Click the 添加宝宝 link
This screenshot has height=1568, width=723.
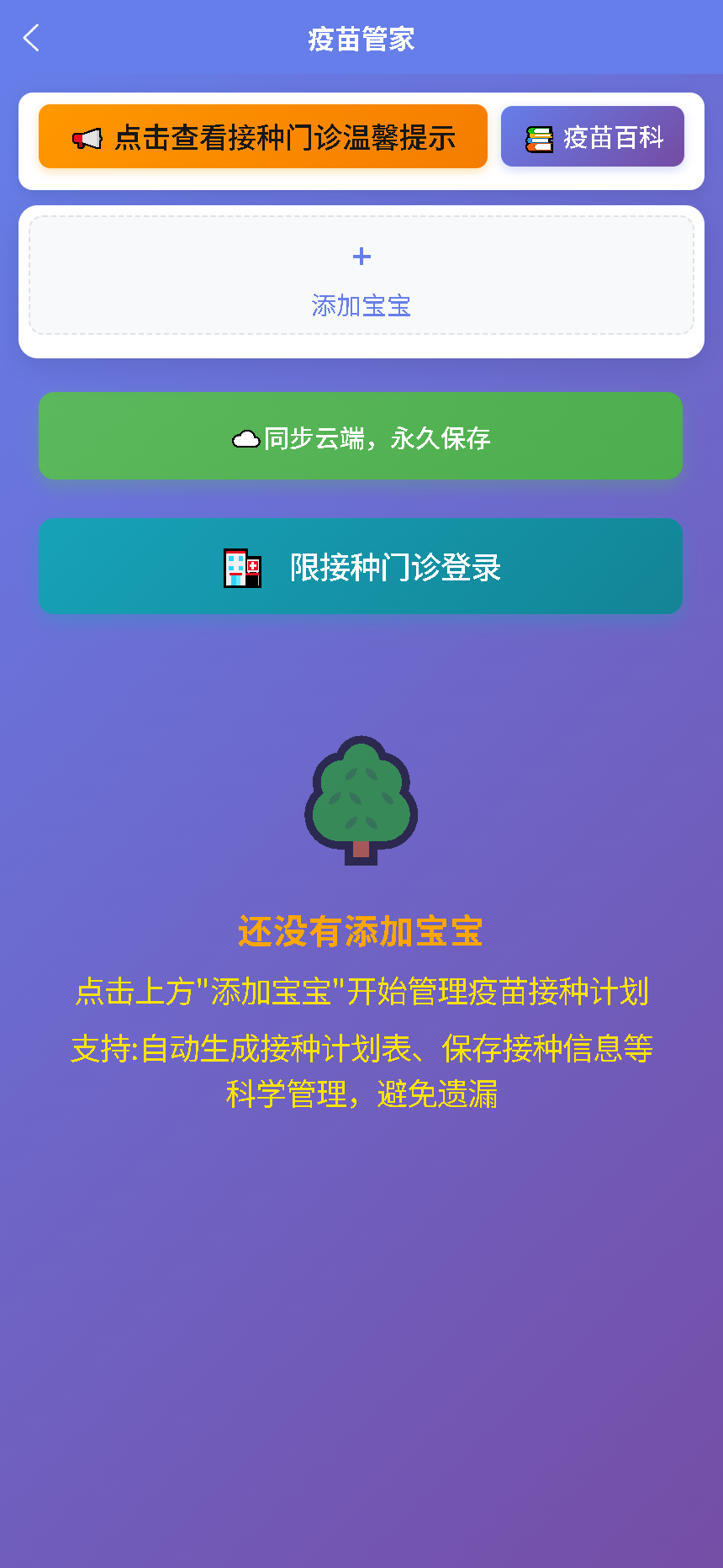tap(361, 306)
